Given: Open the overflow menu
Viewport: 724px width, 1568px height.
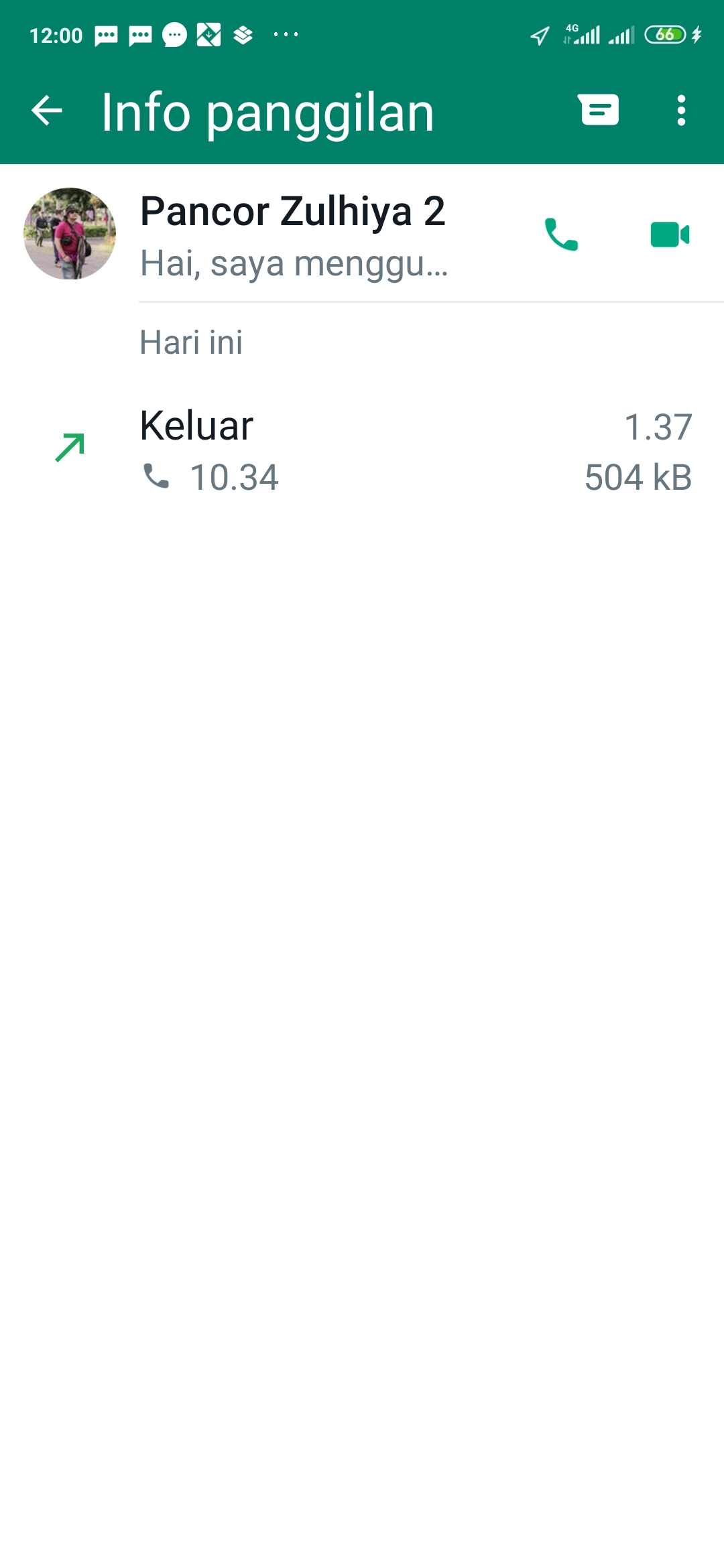Looking at the screenshot, I should (x=681, y=111).
